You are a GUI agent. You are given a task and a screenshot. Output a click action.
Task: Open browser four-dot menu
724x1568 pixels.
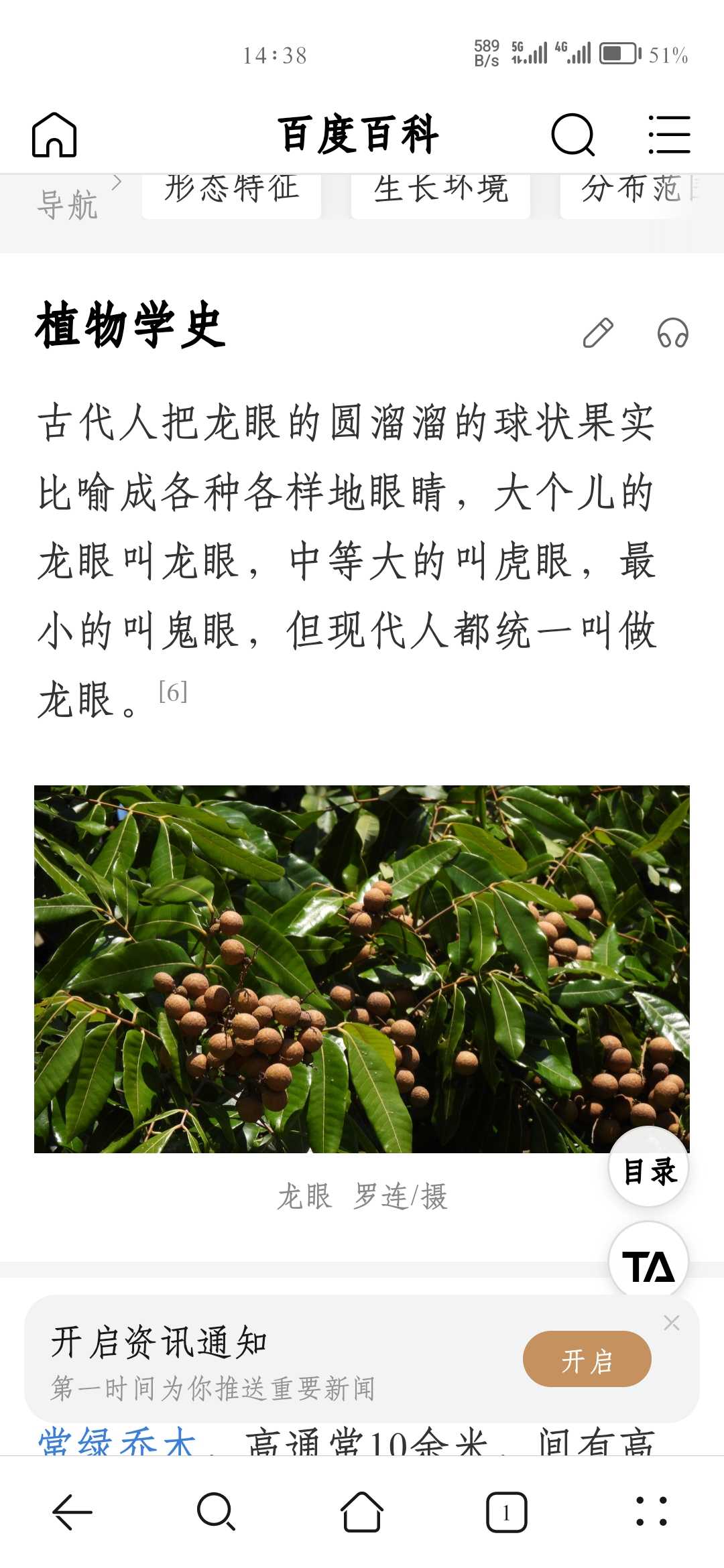pyautogui.click(x=651, y=1512)
